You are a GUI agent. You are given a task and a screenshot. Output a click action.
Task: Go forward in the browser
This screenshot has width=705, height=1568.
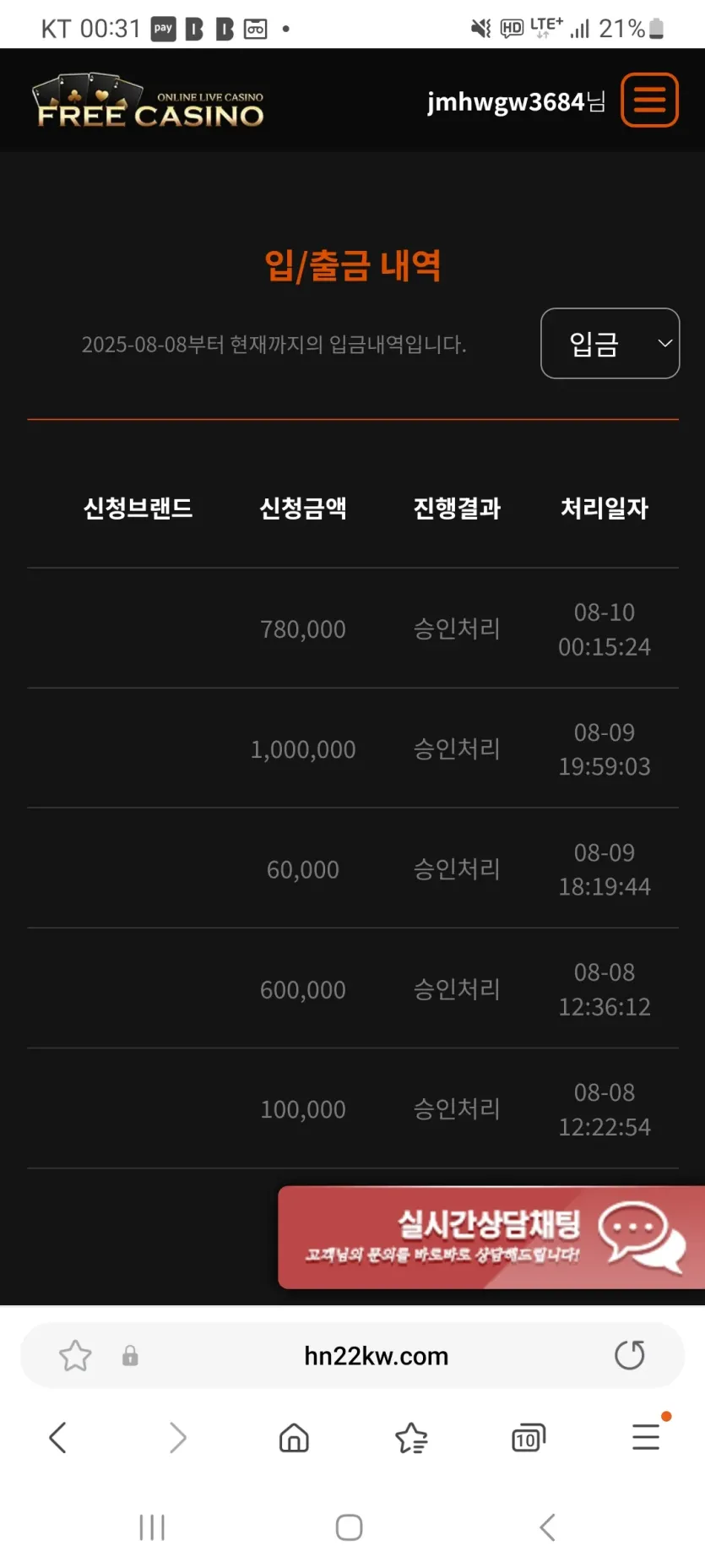pyautogui.click(x=176, y=1437)
